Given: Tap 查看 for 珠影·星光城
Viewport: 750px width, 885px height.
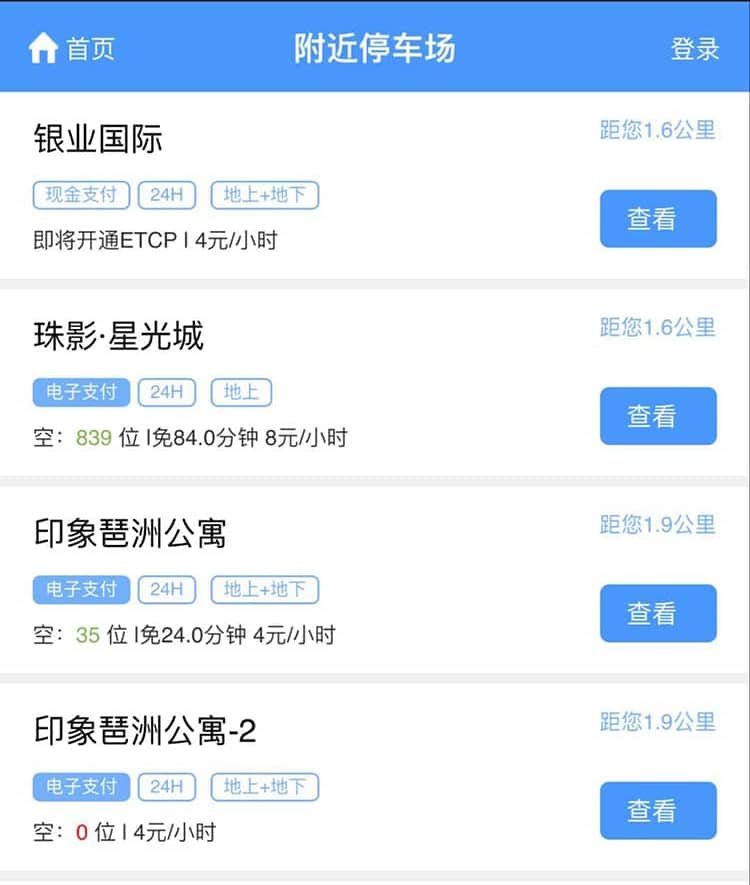Looking at the screenshot, I should tap(657, 415).
